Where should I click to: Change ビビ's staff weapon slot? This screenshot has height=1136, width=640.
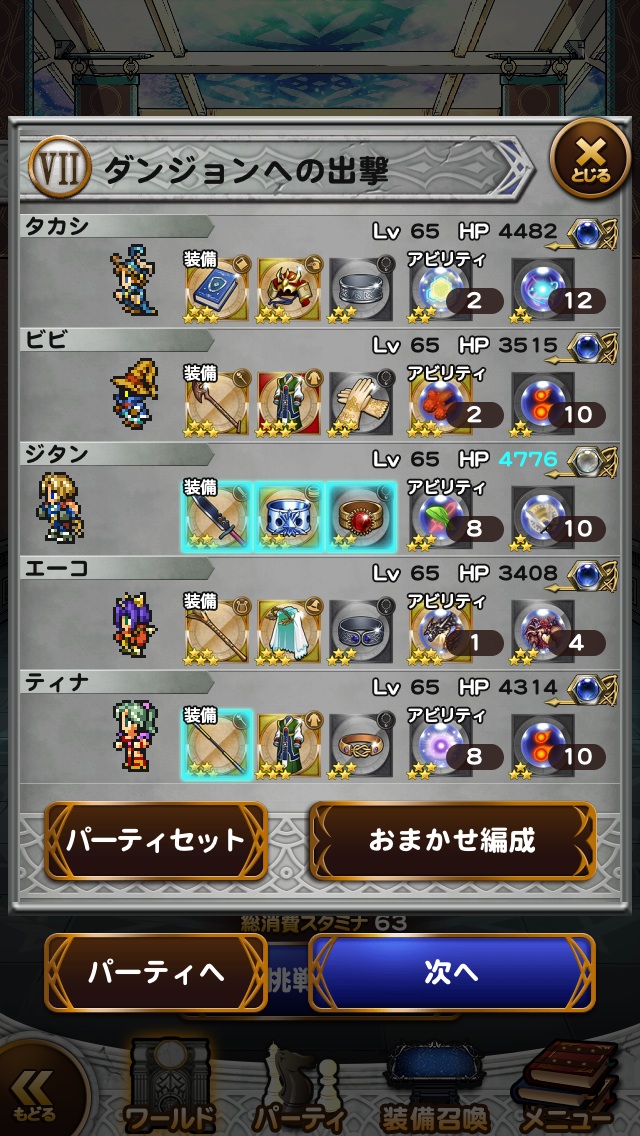217,403
